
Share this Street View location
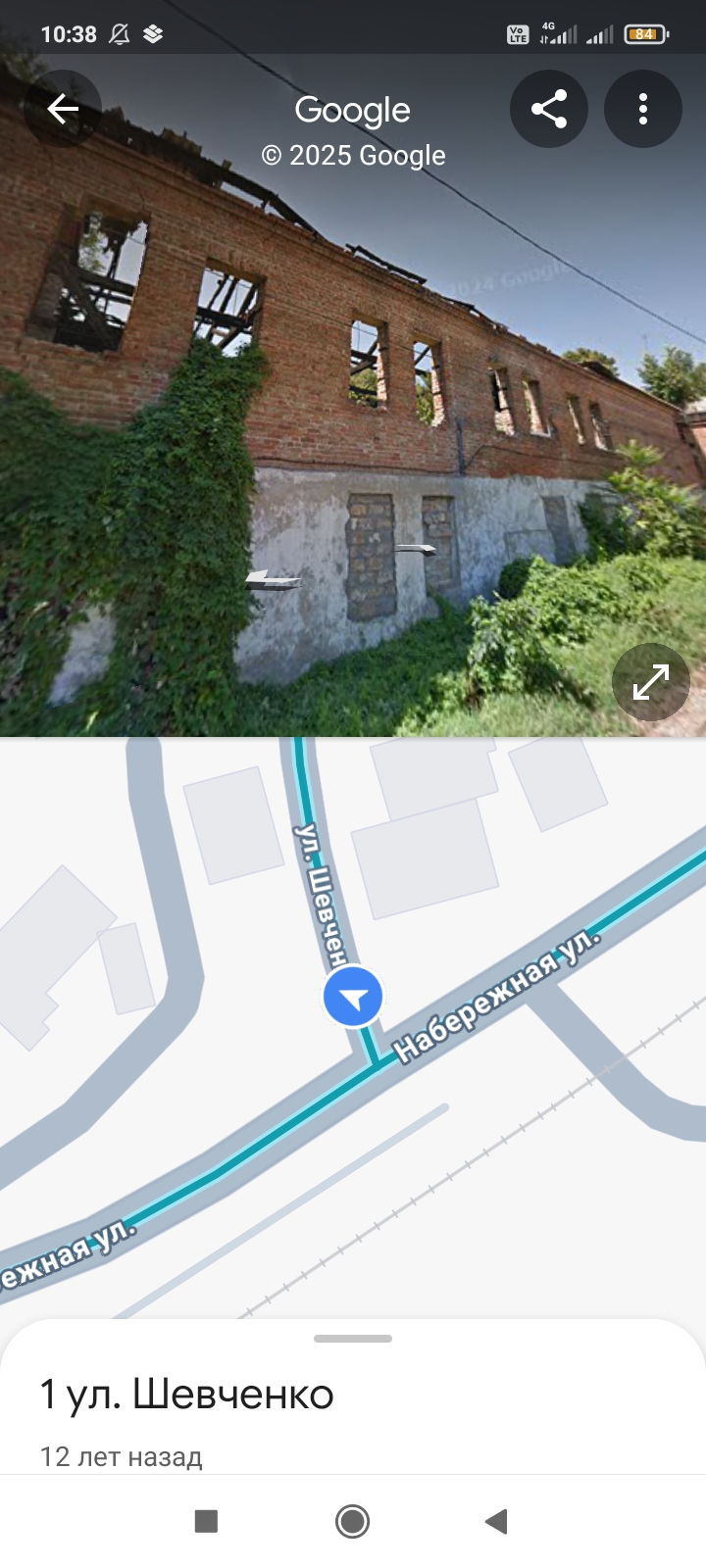coord(549,109)
